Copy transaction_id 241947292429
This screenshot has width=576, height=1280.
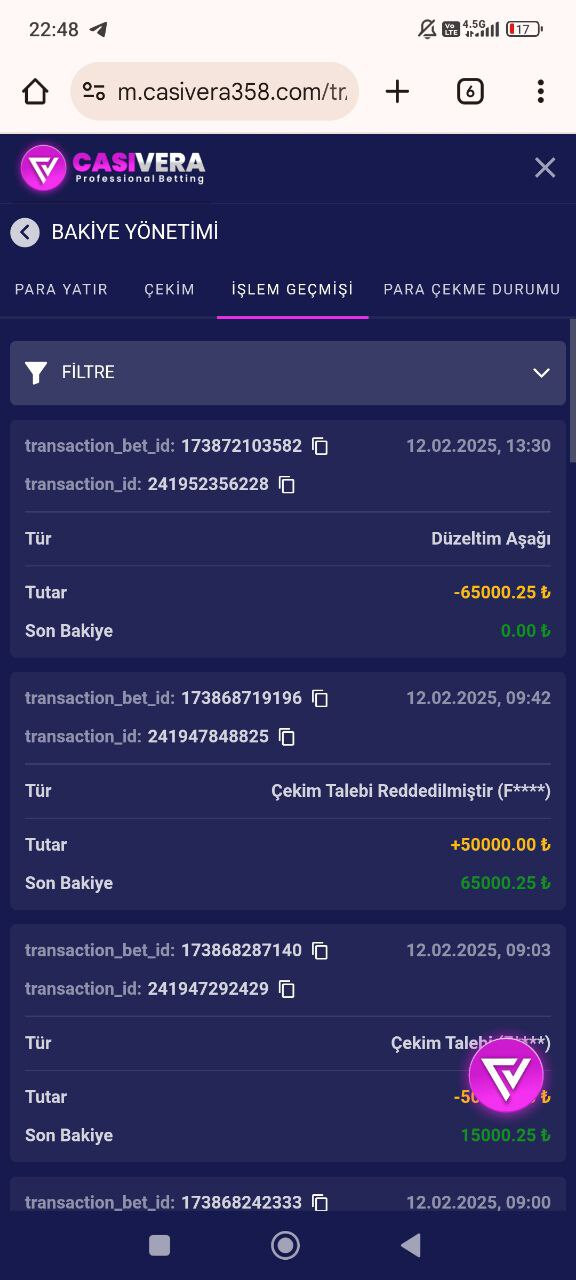point(287,988)
